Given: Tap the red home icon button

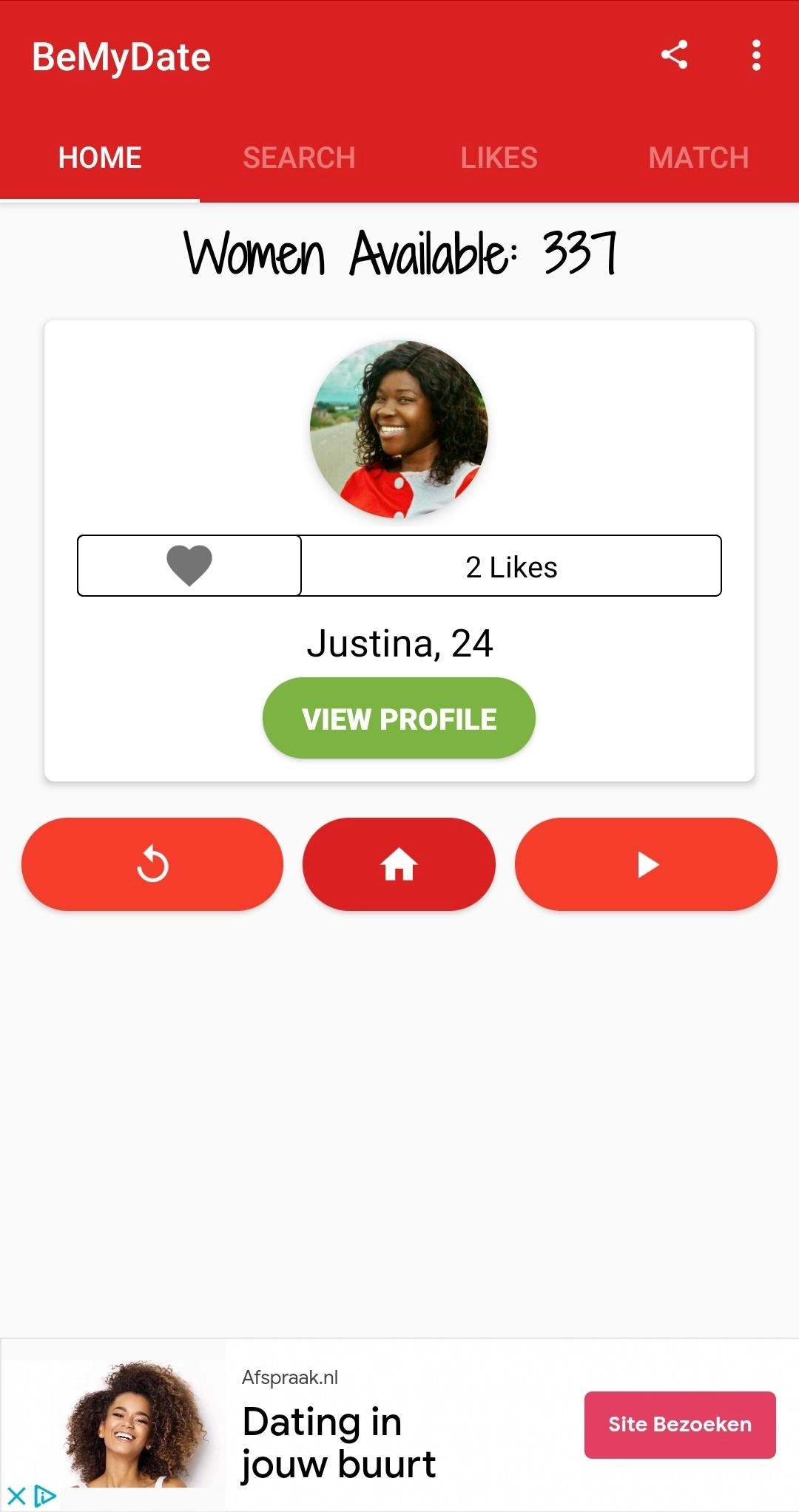Looking at the screenshot, I should pos(399,864).
